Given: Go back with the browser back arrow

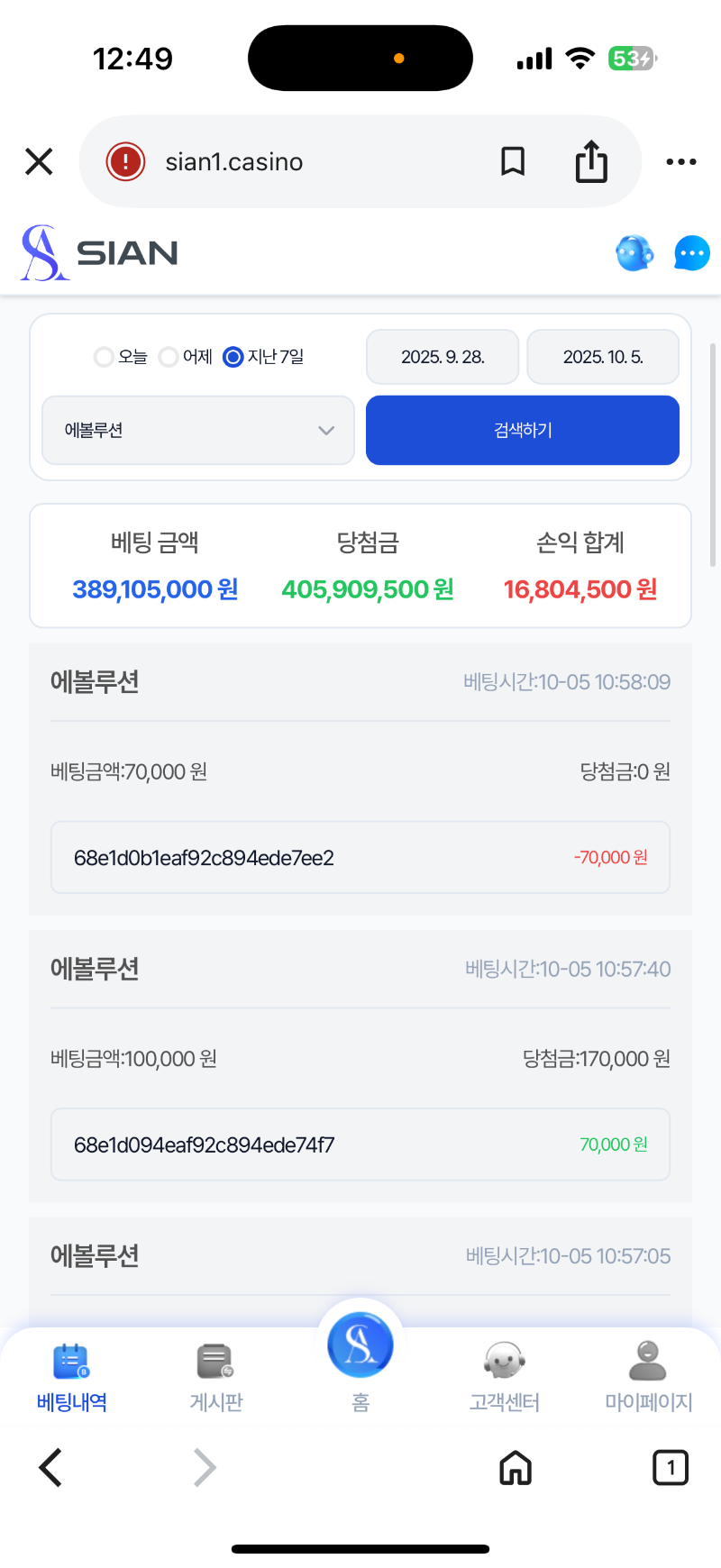Looking at the screenshot, I should [51, 1467].
